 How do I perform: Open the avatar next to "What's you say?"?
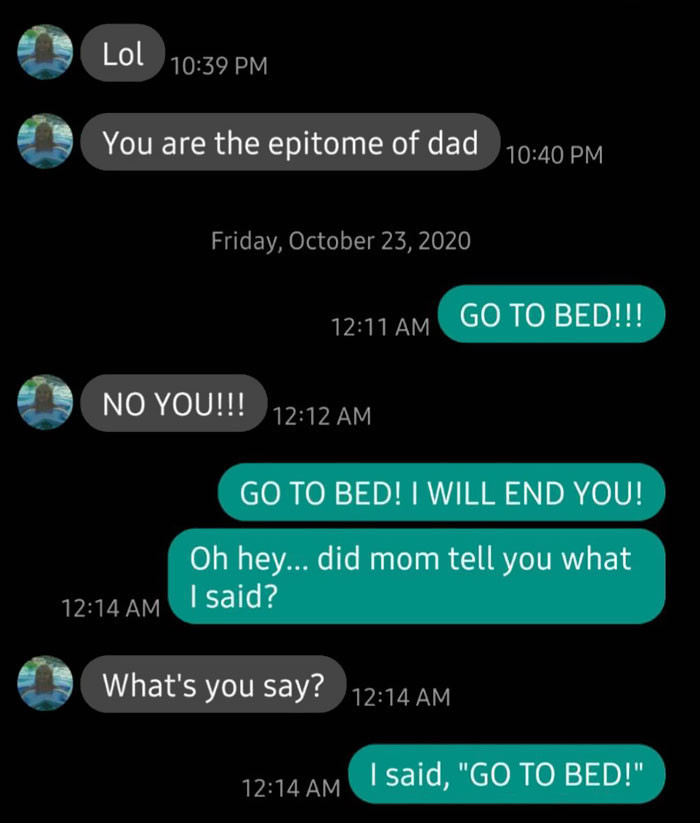coord(46,684)
